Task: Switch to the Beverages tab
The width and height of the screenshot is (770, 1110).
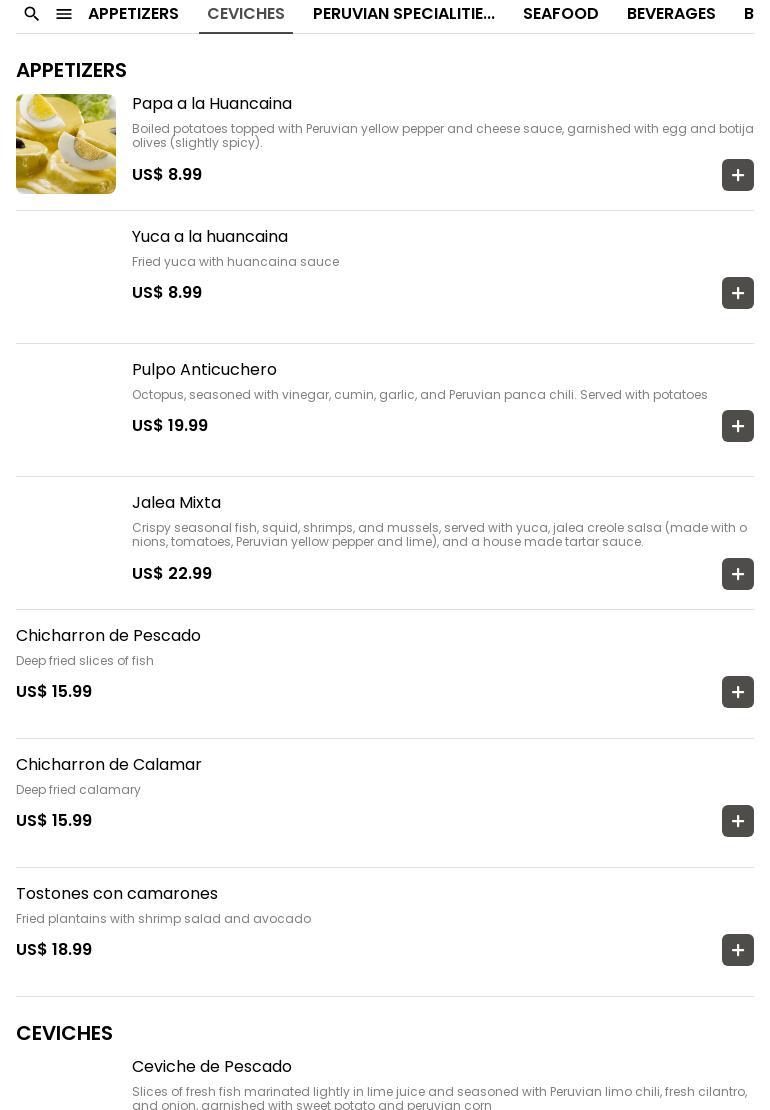Action: (671, 14)
